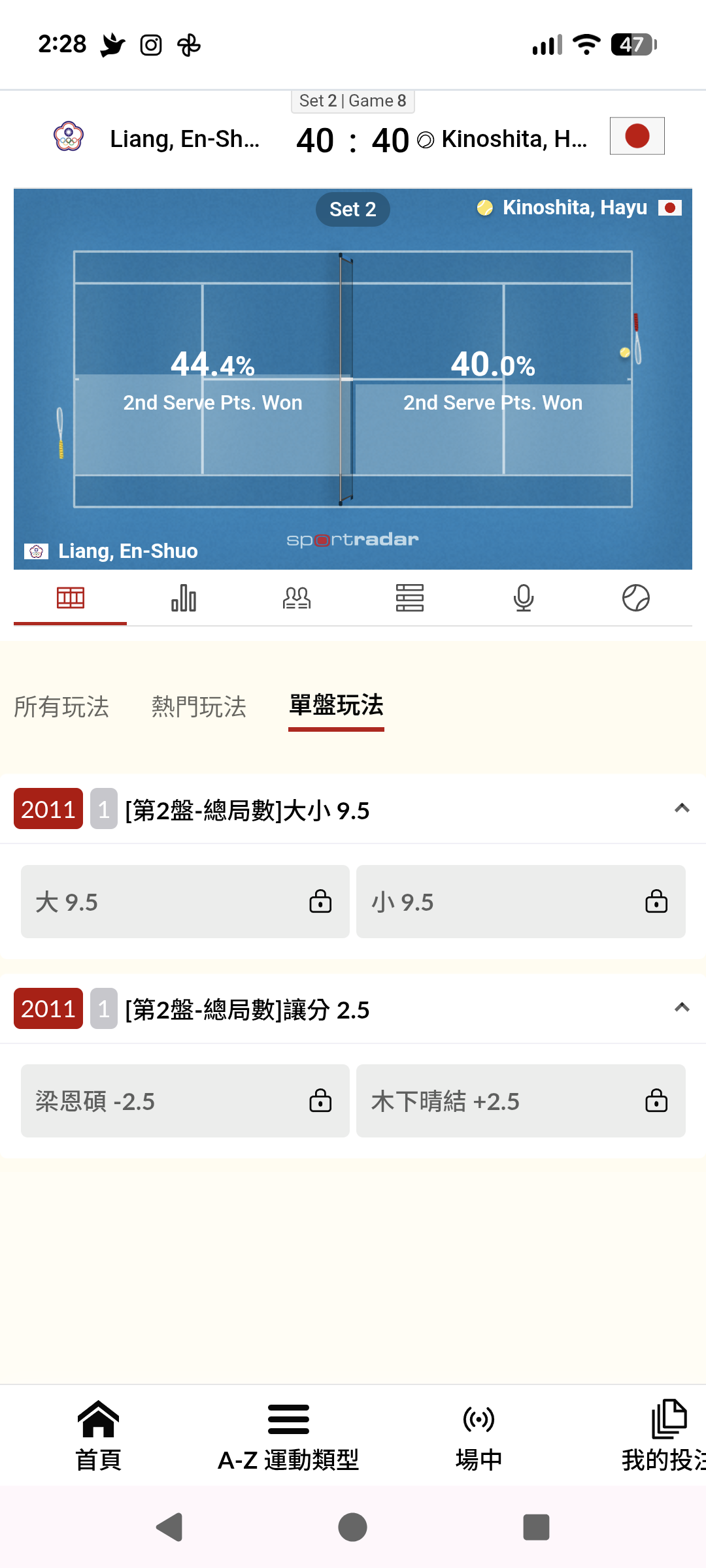Tap the system back button
706x1568 pixels.
pos(170,1527)
